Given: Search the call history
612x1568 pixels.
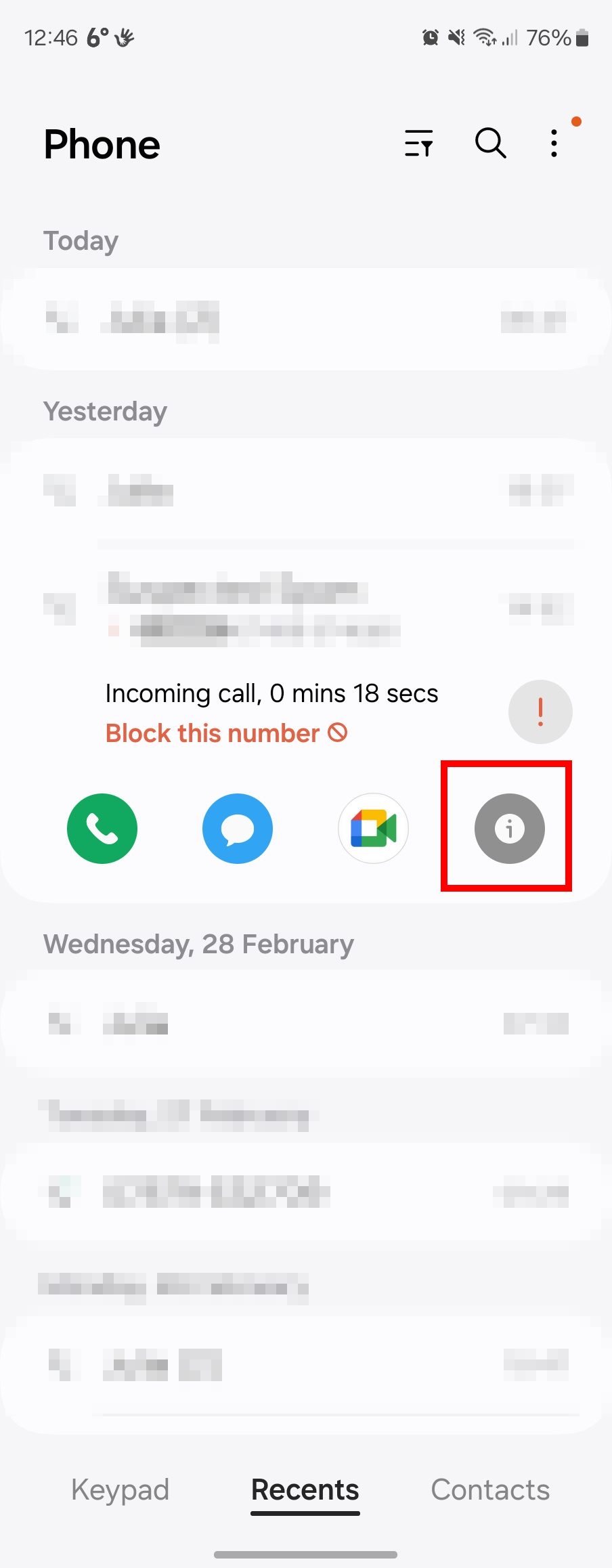Looking at the screenshot, I should point(490,144).
